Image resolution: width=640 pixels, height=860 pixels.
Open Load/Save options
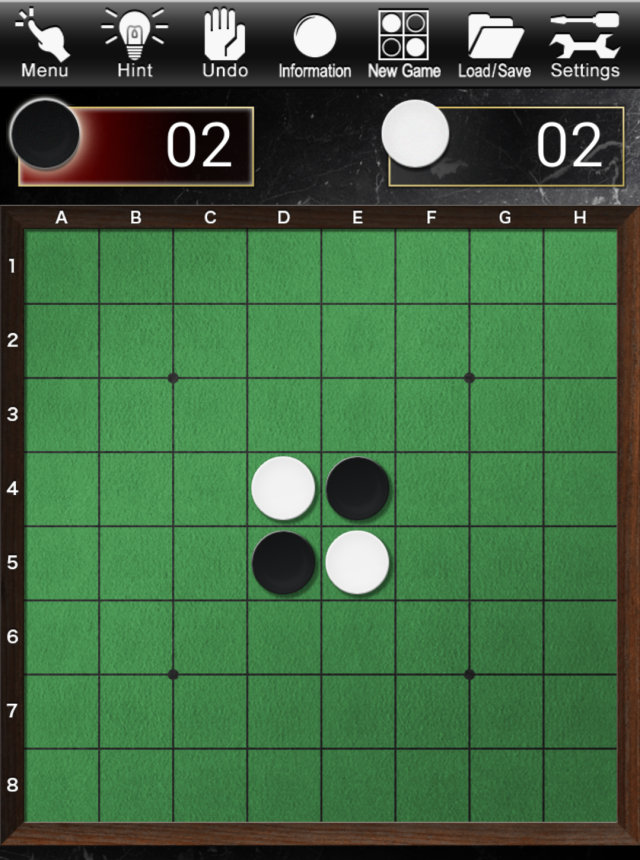point(494,44)
